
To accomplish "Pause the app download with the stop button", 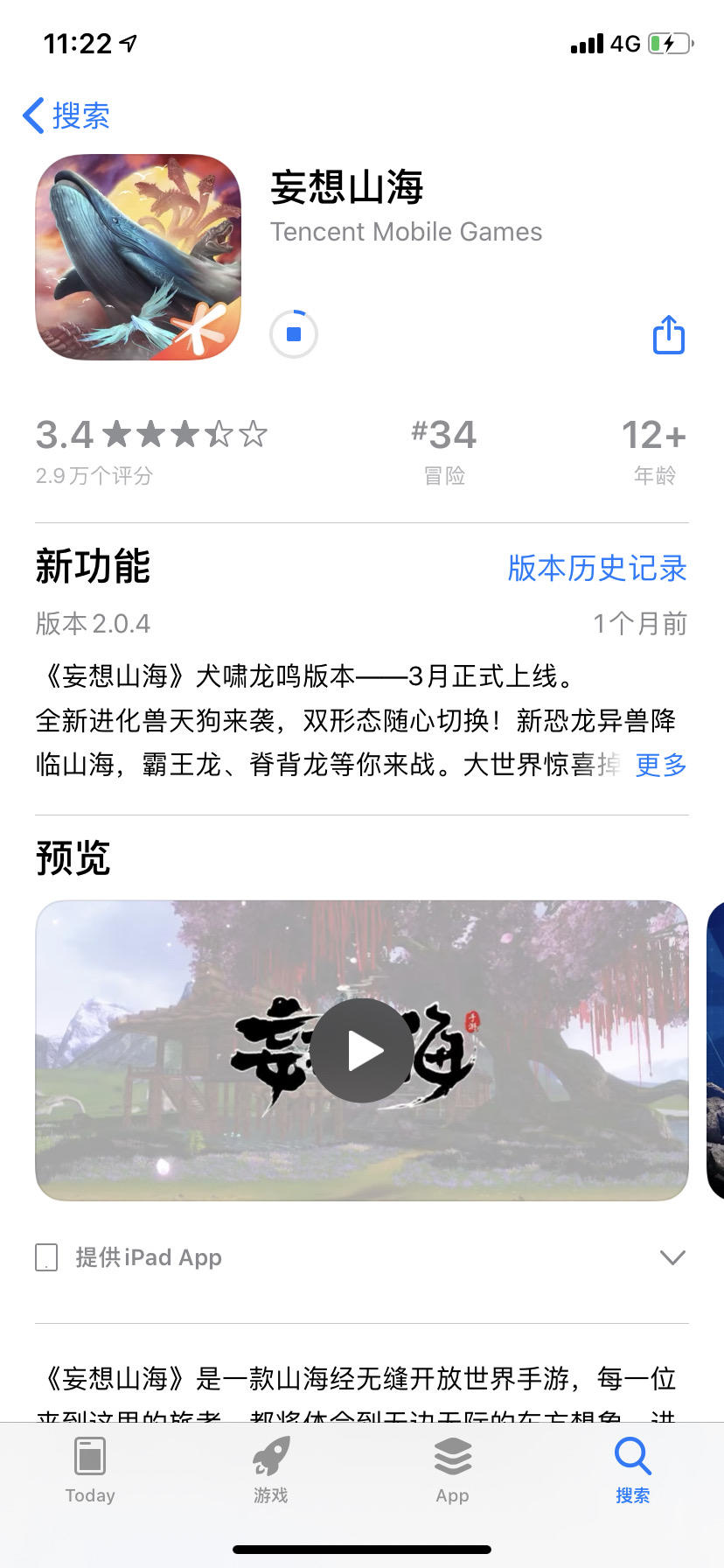I will click(x=295, y=333).
